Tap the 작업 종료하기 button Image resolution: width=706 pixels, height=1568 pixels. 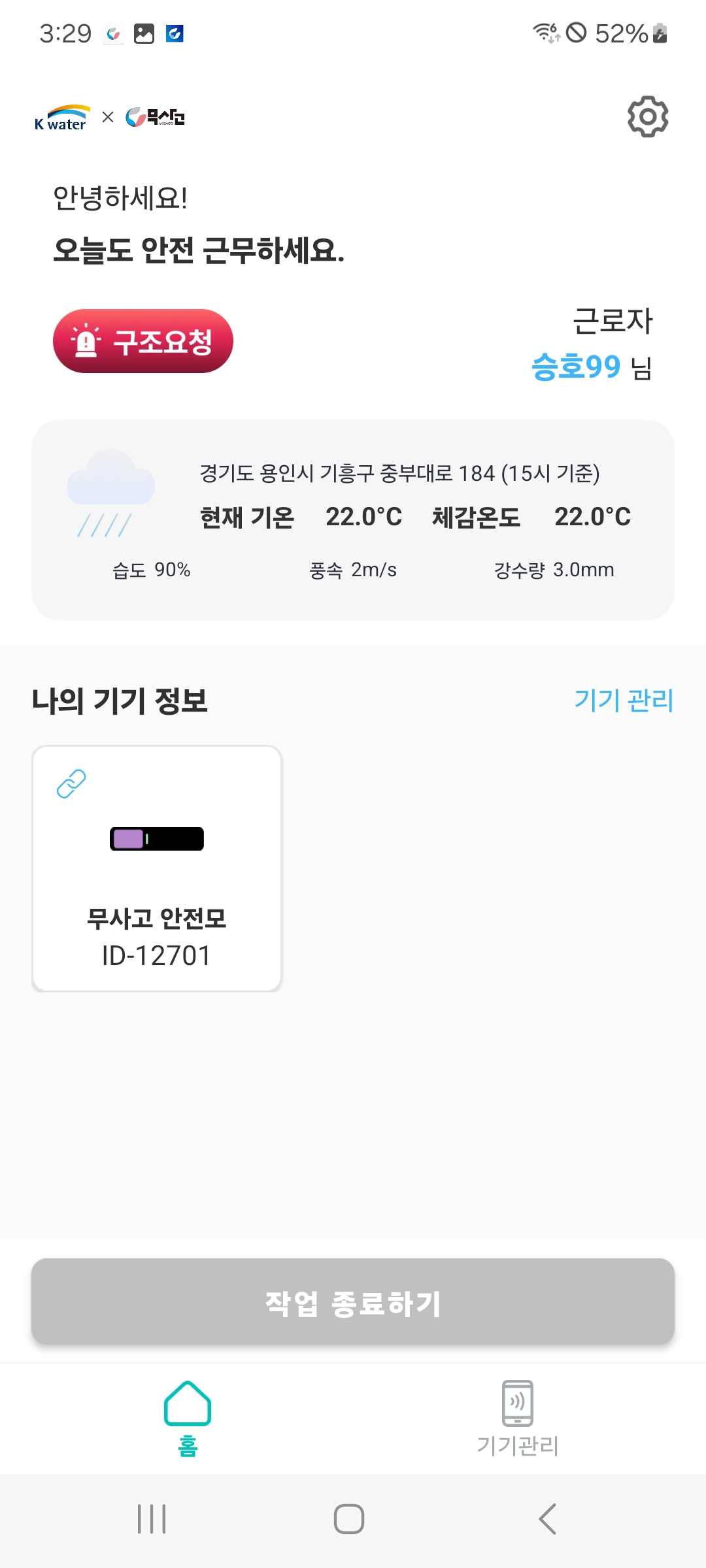353,1302
